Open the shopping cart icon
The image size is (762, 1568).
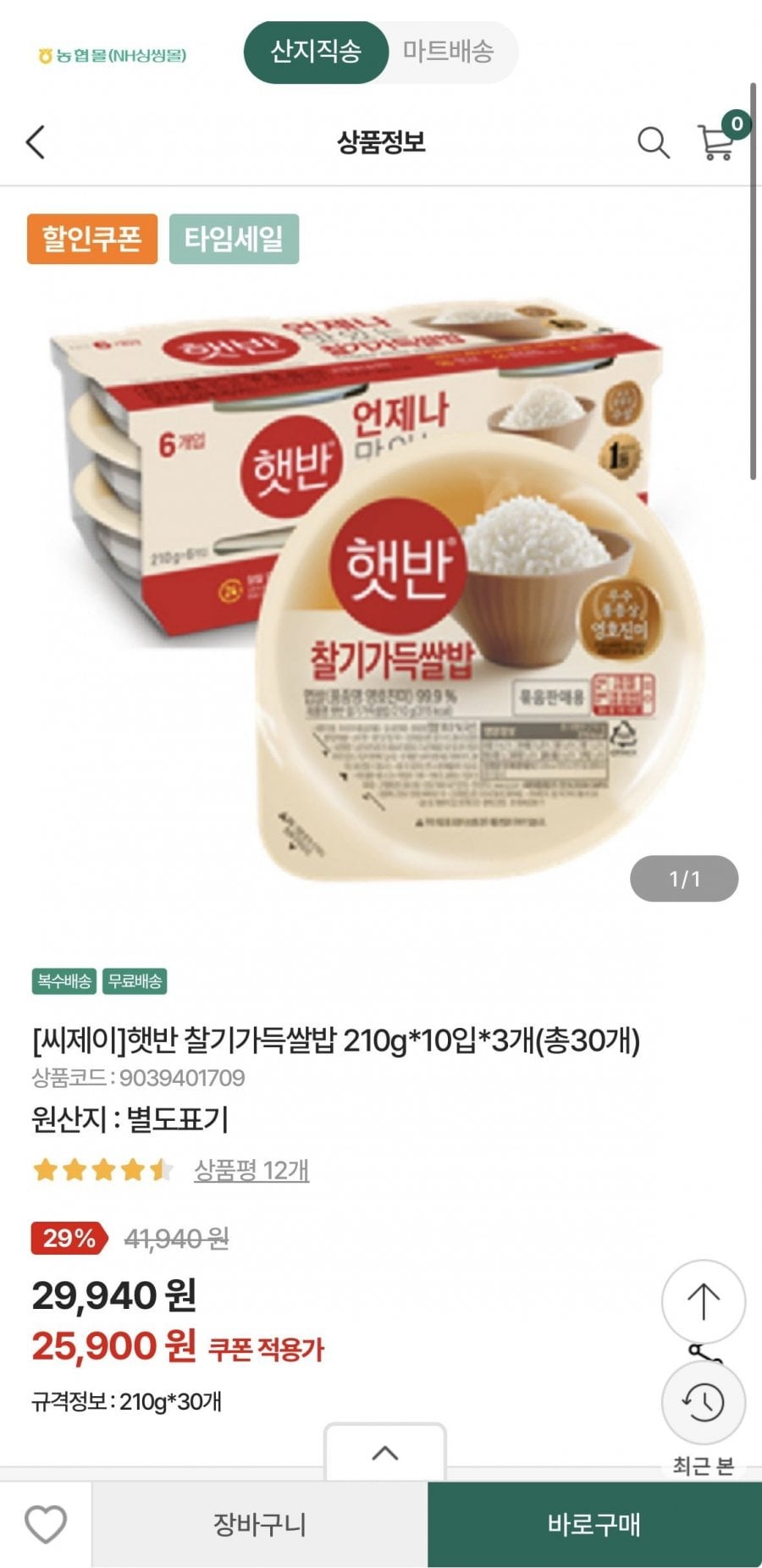click(717, 141)
